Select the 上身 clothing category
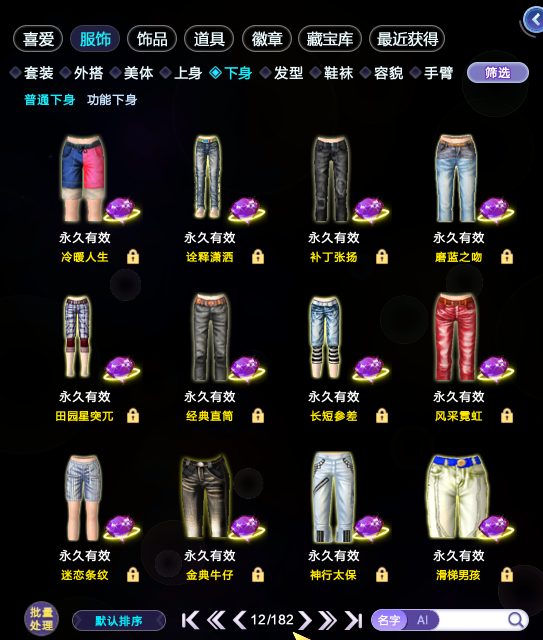Screen dimensions: 543x640 click(x=182, y=73)
